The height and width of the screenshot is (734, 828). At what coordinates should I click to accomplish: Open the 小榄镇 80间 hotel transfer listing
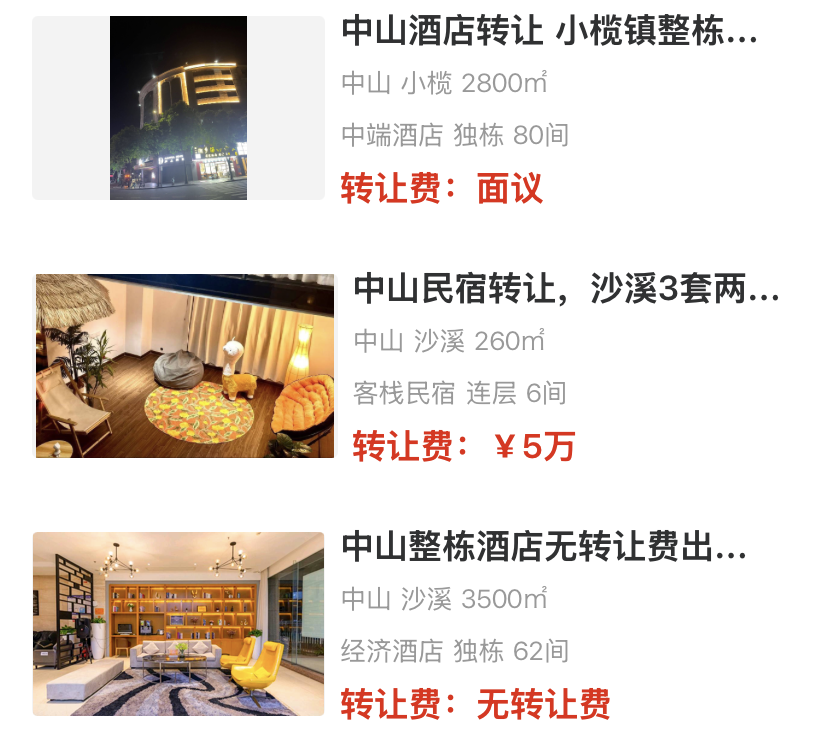tap(548, 33)
